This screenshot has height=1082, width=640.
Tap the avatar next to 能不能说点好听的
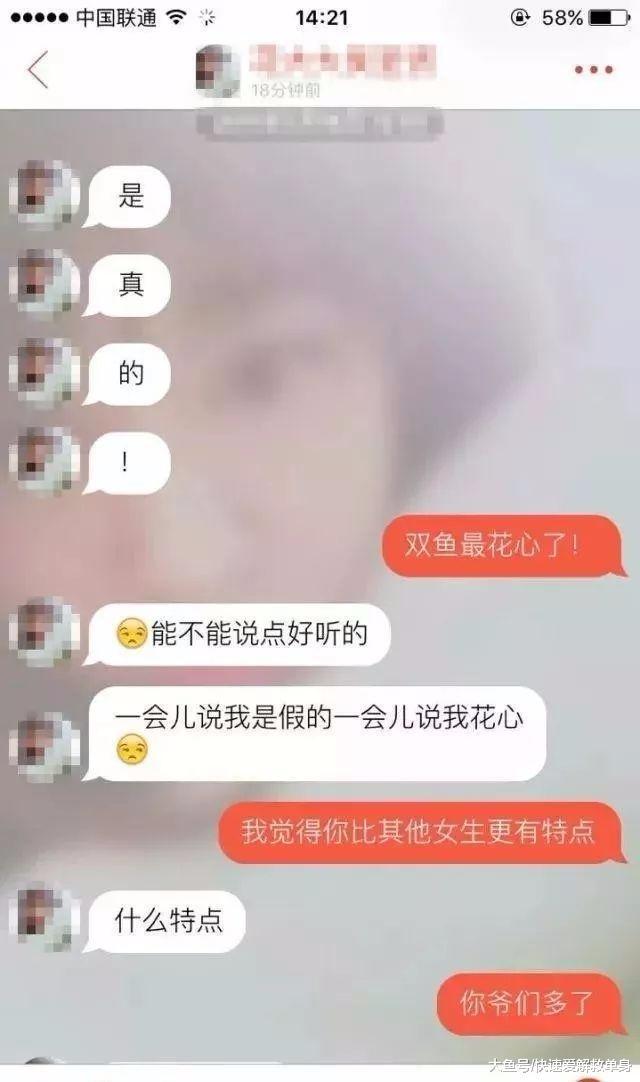43,633
